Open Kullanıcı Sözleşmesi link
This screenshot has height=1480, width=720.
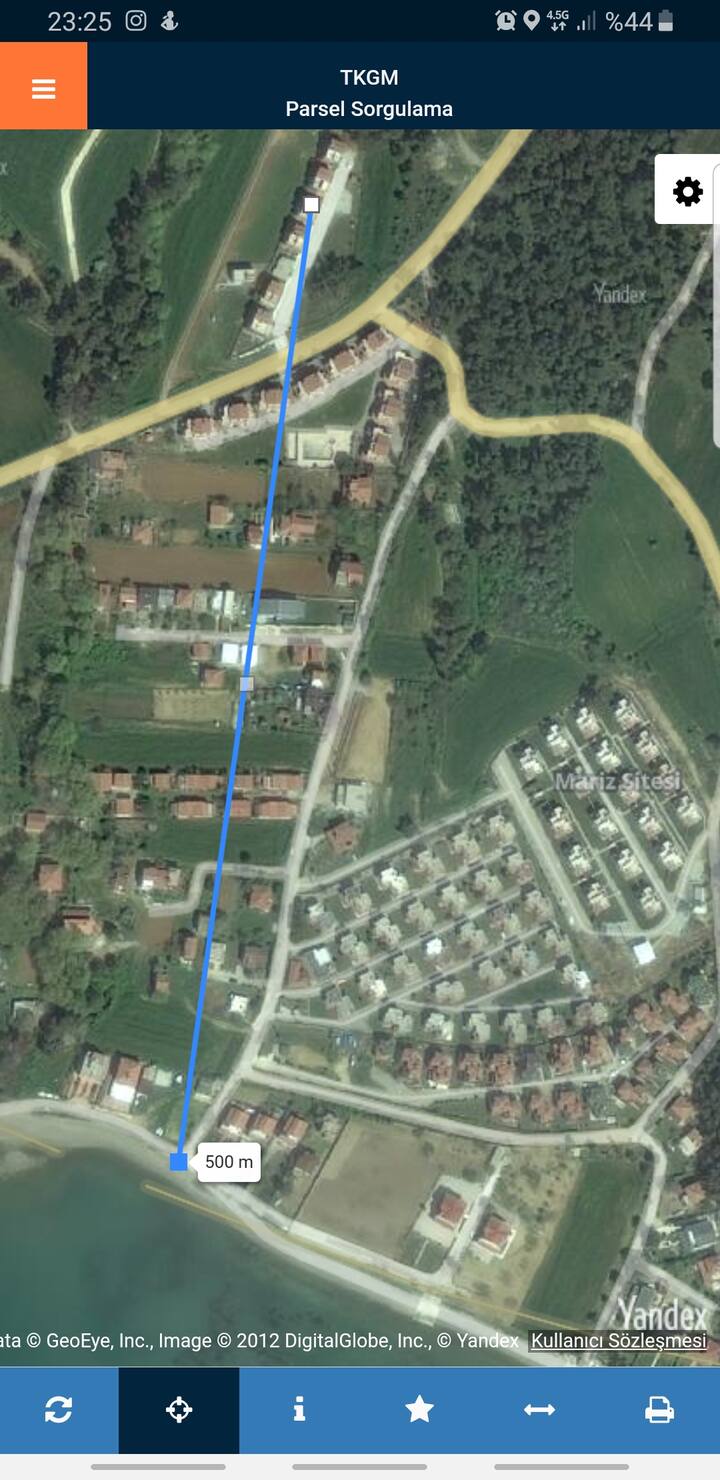coord(618,1341)
